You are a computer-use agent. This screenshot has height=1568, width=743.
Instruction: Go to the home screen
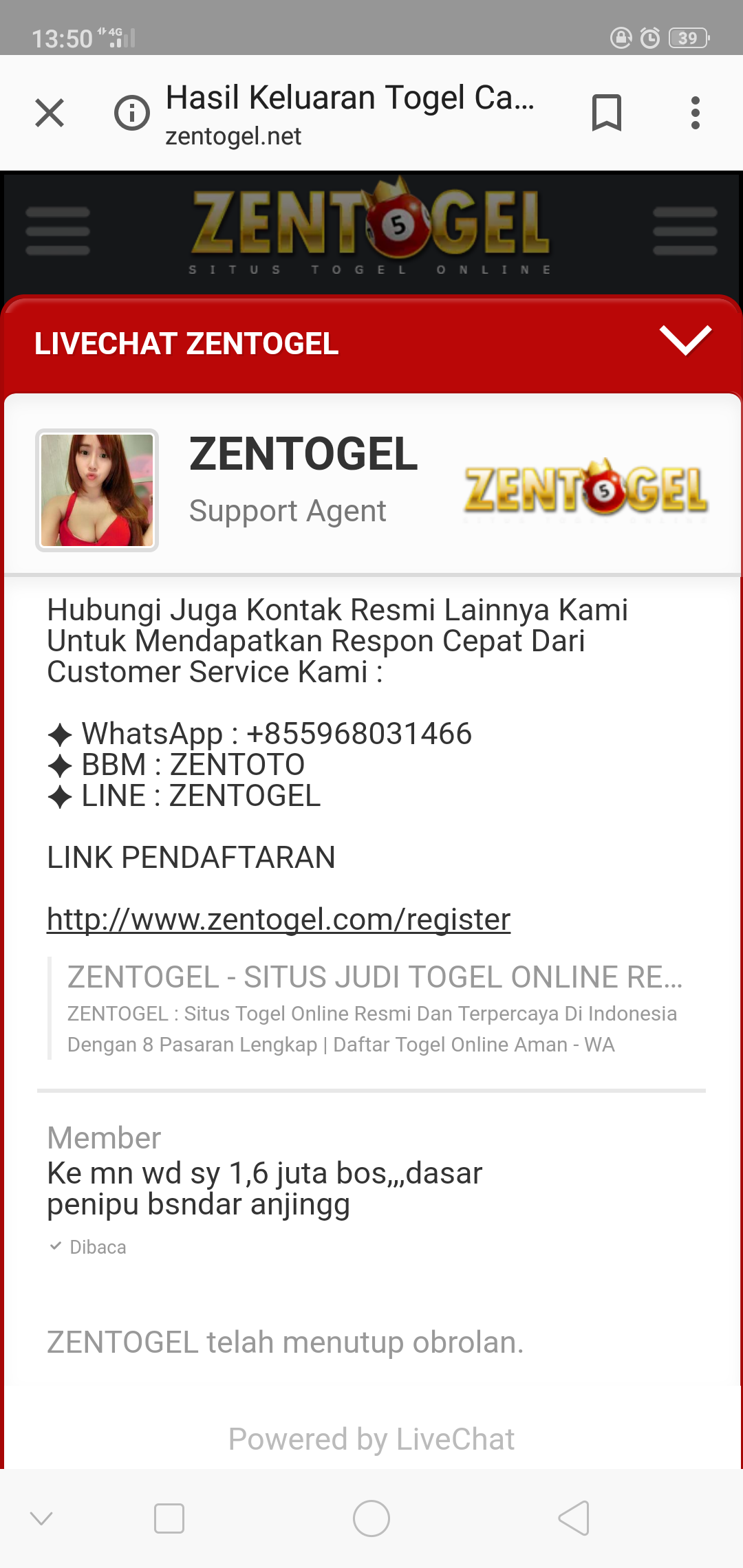tap(371, 1518)
